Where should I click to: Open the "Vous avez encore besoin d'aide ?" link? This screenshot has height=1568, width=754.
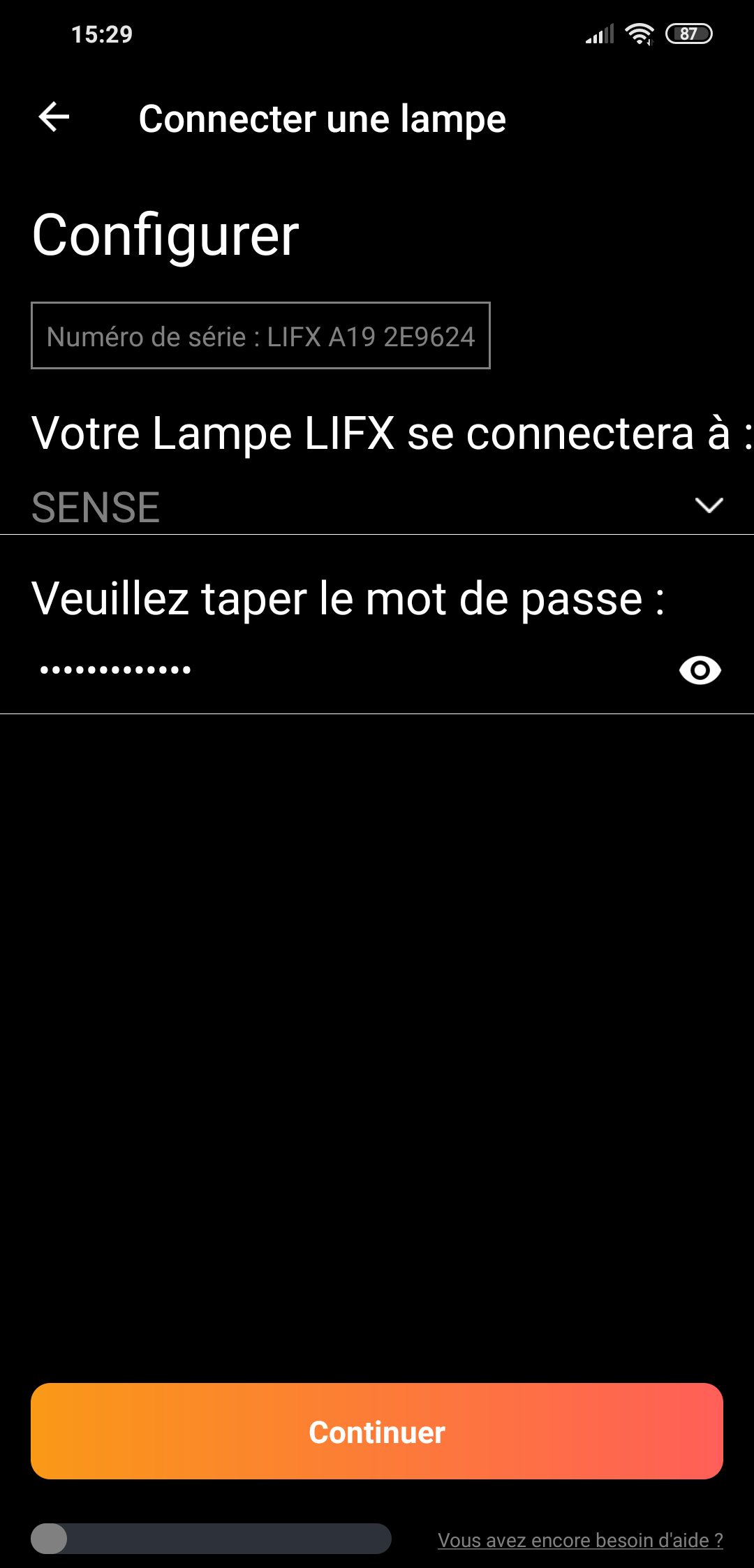(580, 1540)
